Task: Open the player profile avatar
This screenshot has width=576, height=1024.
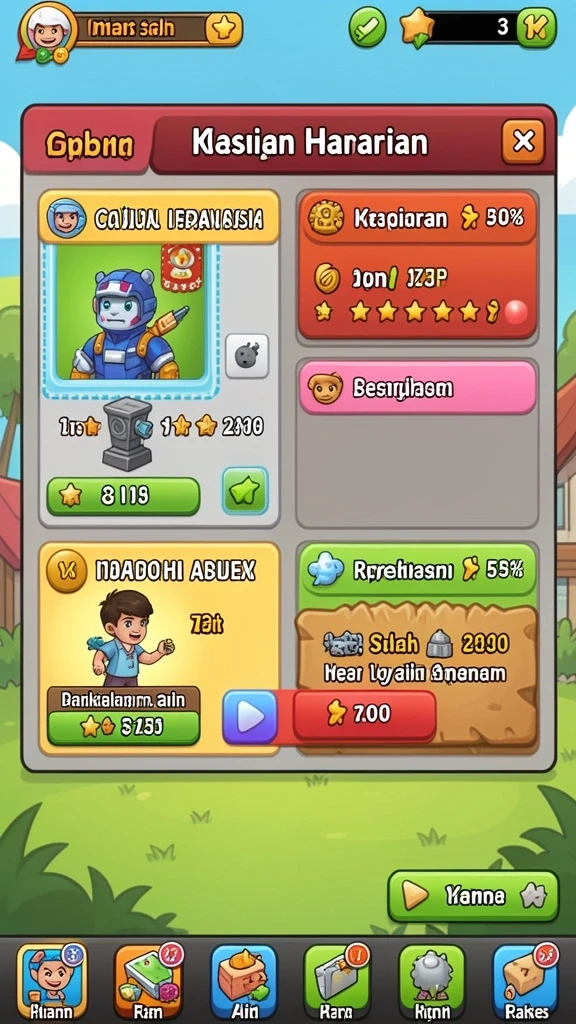Action: tap(48, 31)
